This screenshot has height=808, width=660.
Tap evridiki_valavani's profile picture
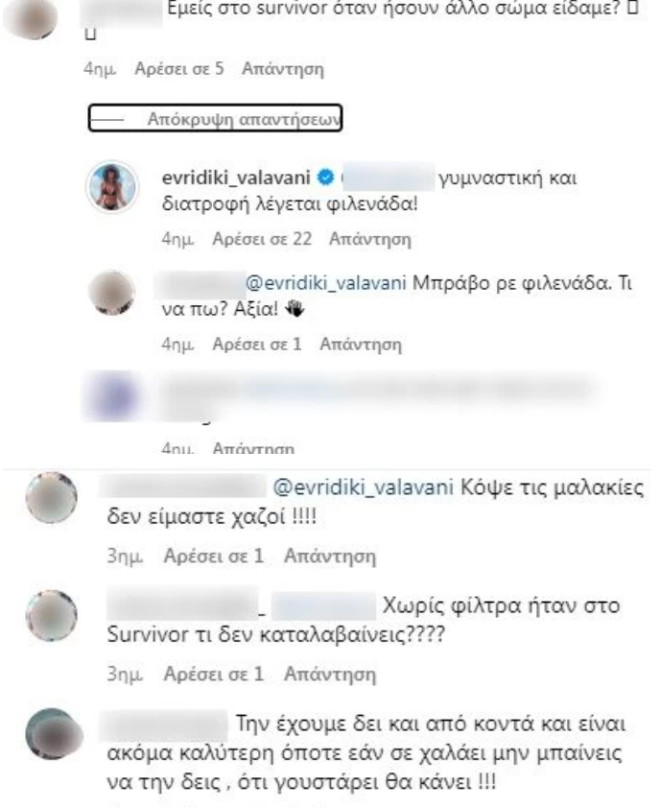112,187
